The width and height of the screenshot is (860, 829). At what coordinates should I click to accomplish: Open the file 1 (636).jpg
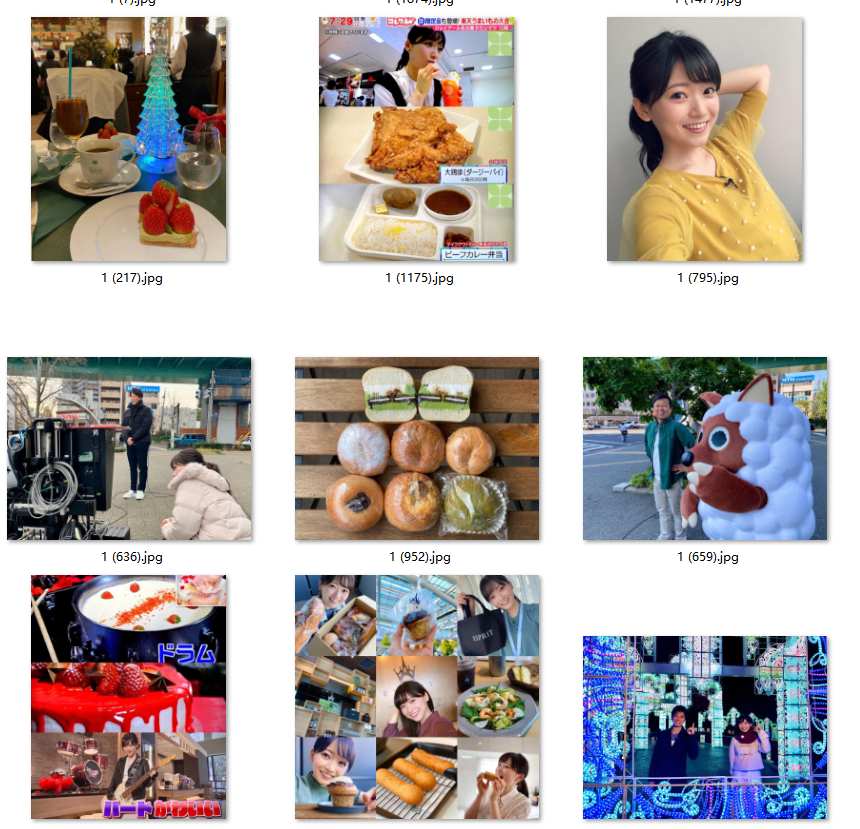pyautogui.click(x=128, y=448)
